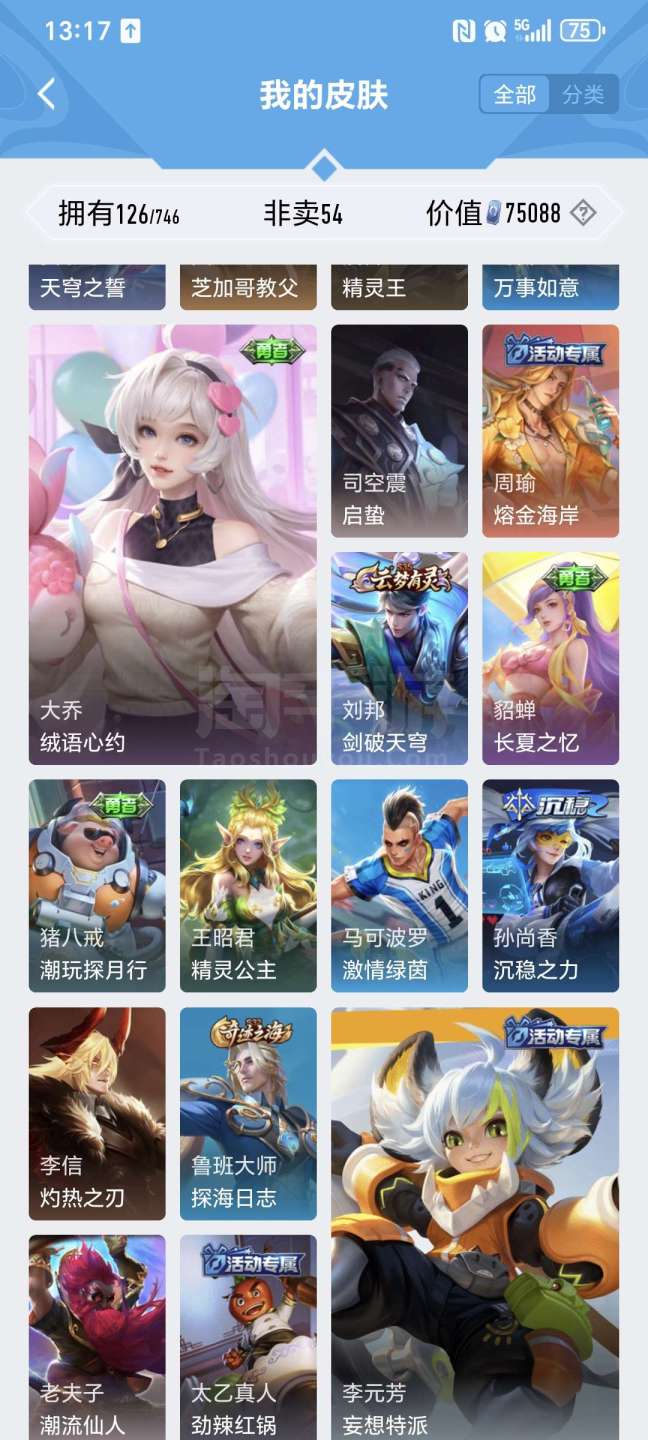
Task: Select 马可波罗 激情绿茵 skin
Action: point(399,885)
